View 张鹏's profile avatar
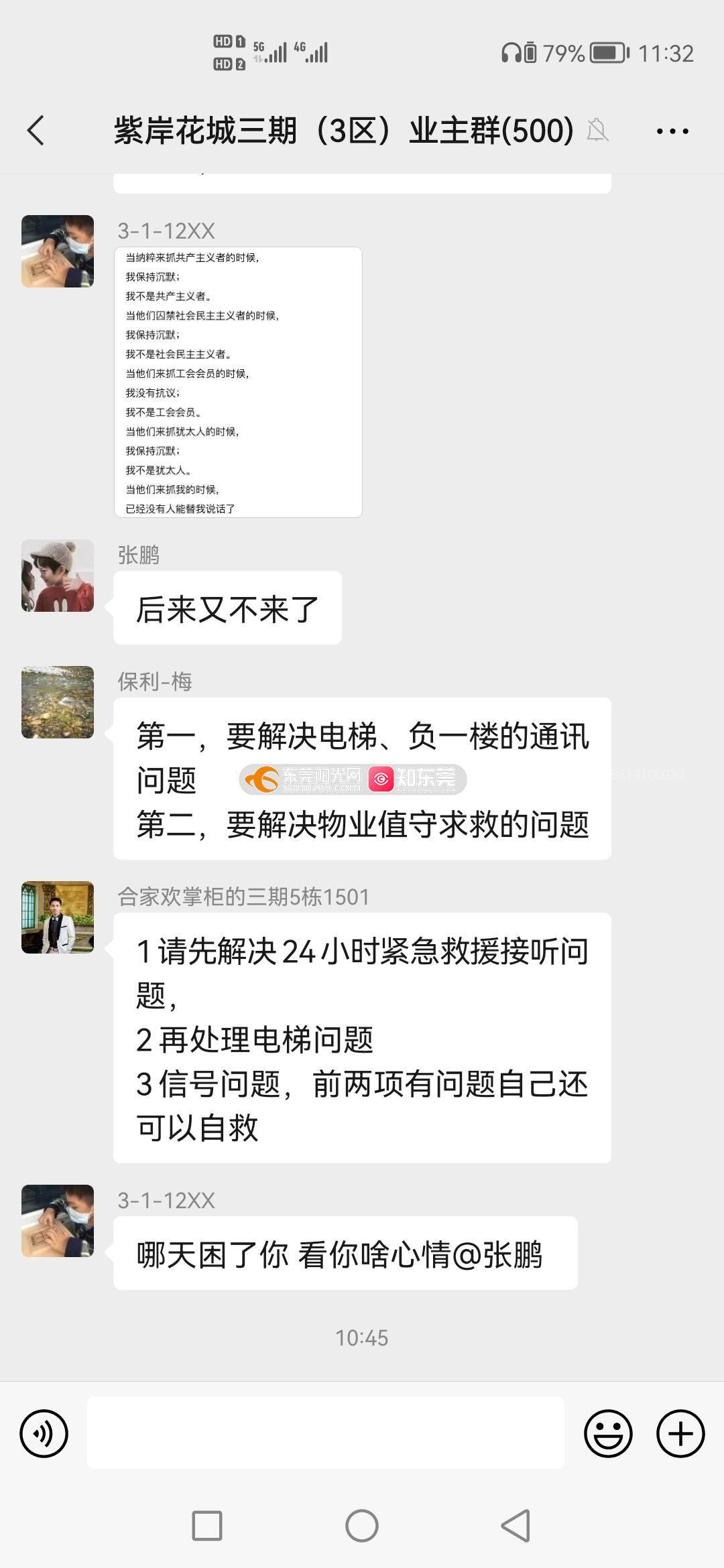The image size is (724, 1568). [x=58, y=576]
